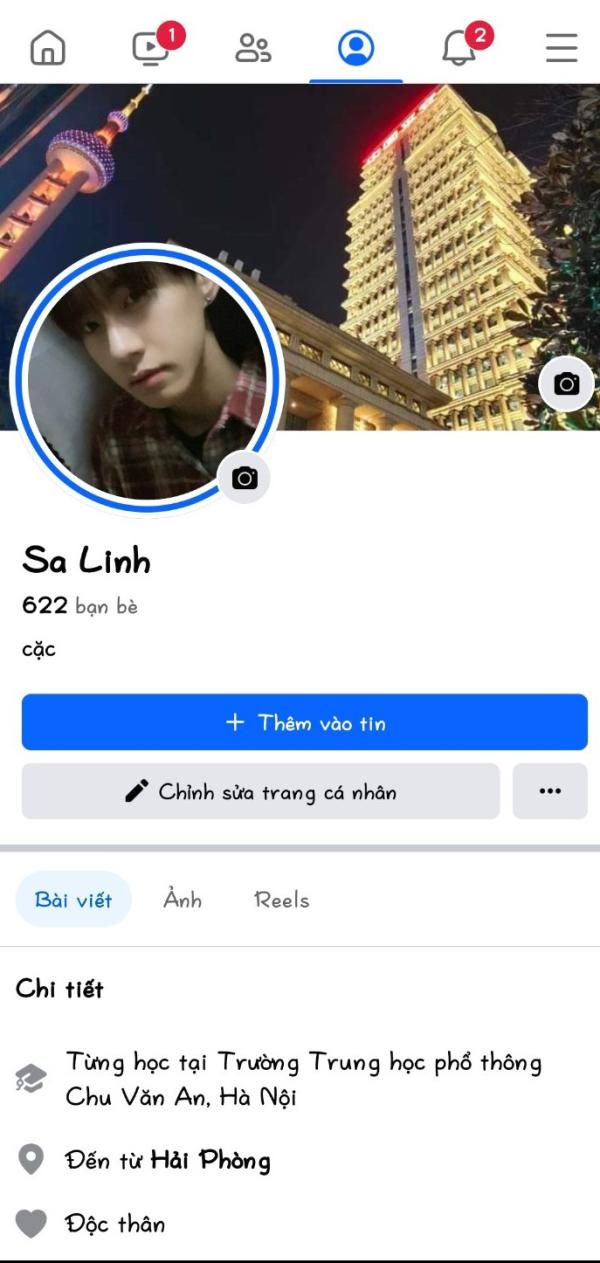Show the Reels tab
Image resolution: width=600 pixels, height=1263 pixels.
click(x=281, y=900)
